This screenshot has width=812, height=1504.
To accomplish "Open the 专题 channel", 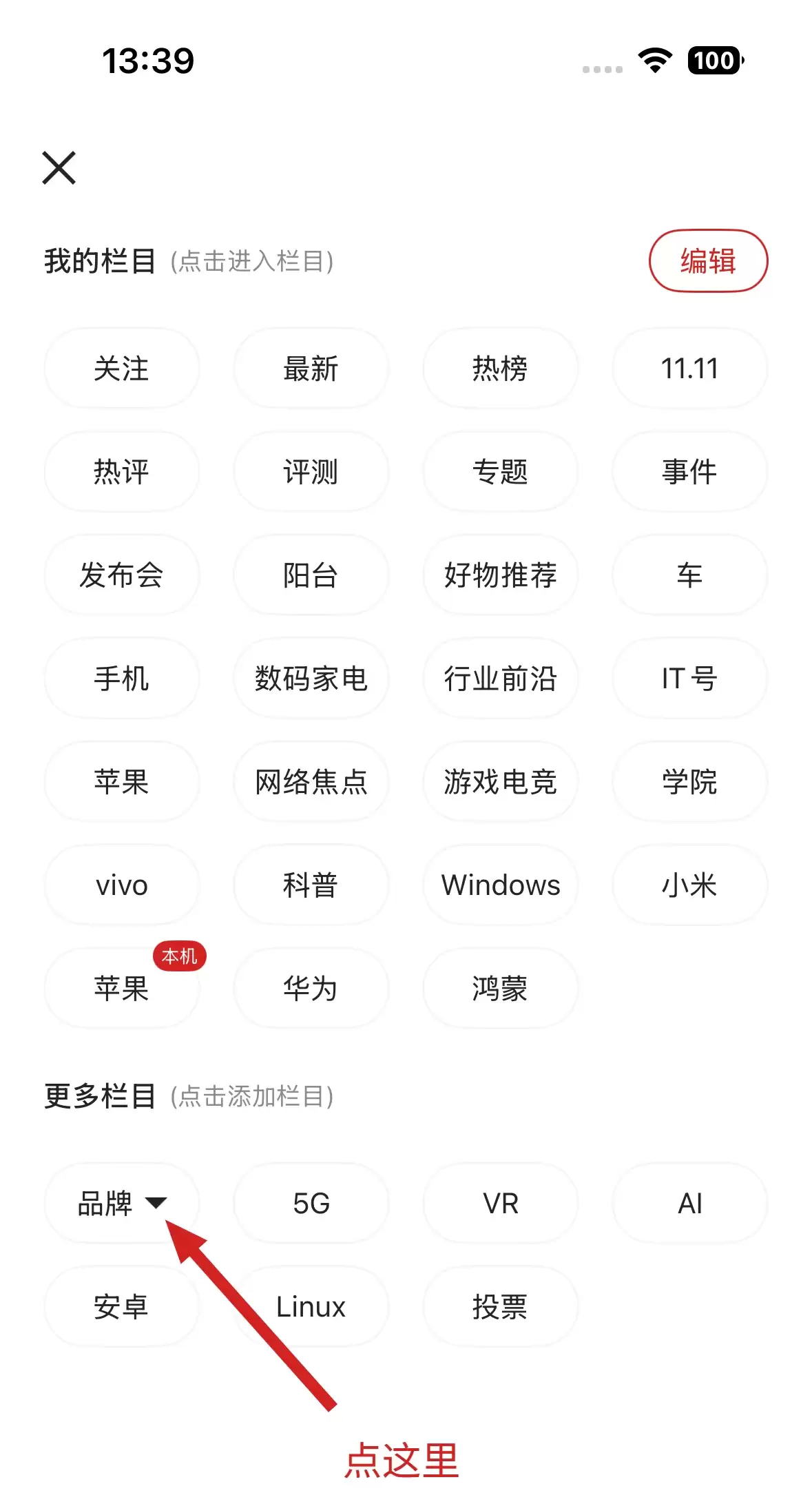I will (x=500, y=472).
